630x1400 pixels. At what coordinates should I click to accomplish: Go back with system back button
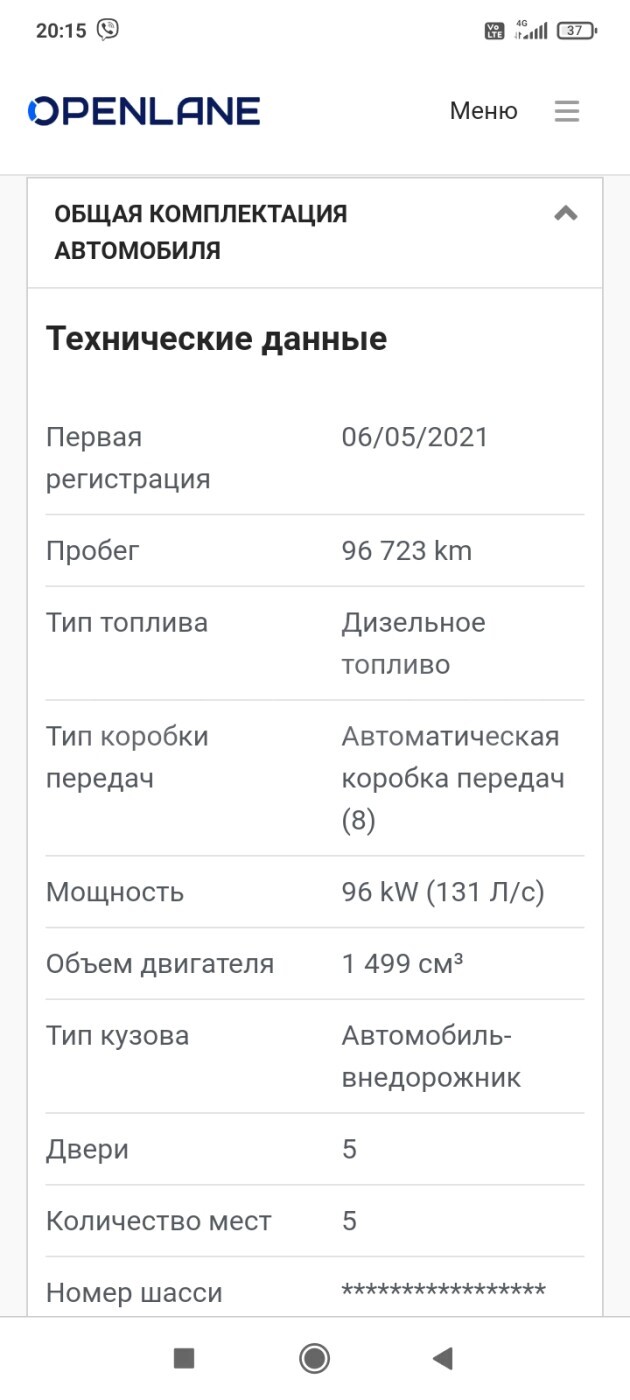pyautogui.click(x=443, y=1358)
